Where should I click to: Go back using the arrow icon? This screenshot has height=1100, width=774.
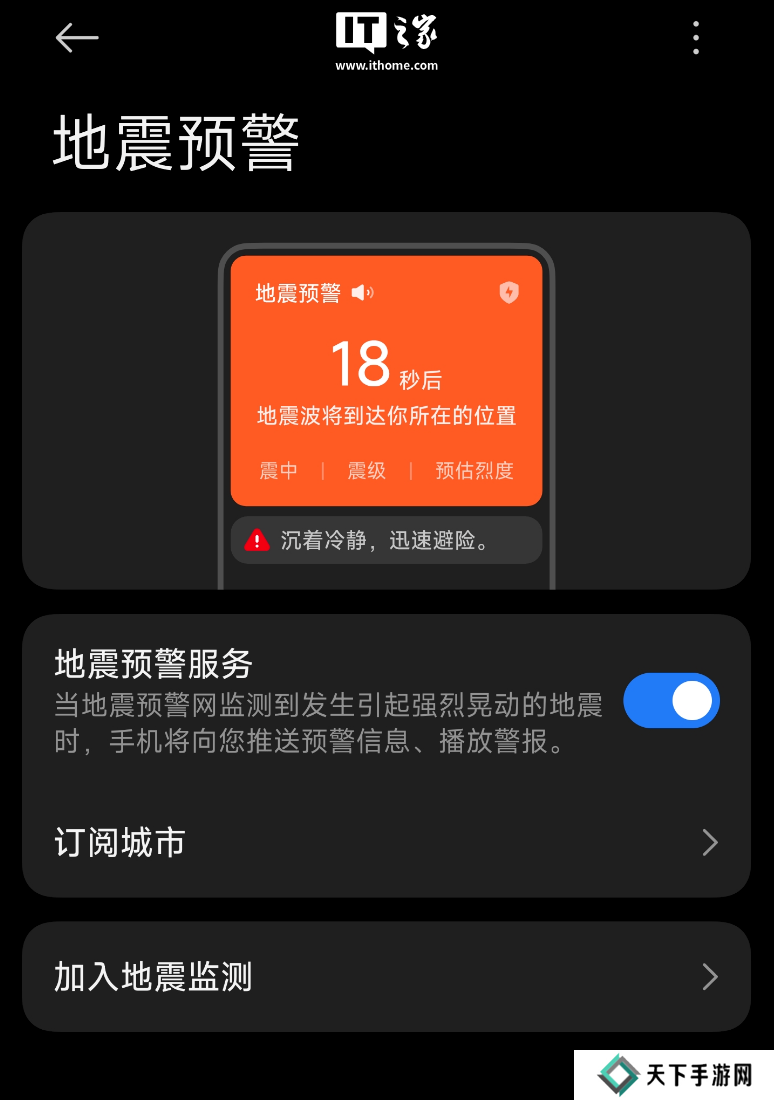click(77, 38)
